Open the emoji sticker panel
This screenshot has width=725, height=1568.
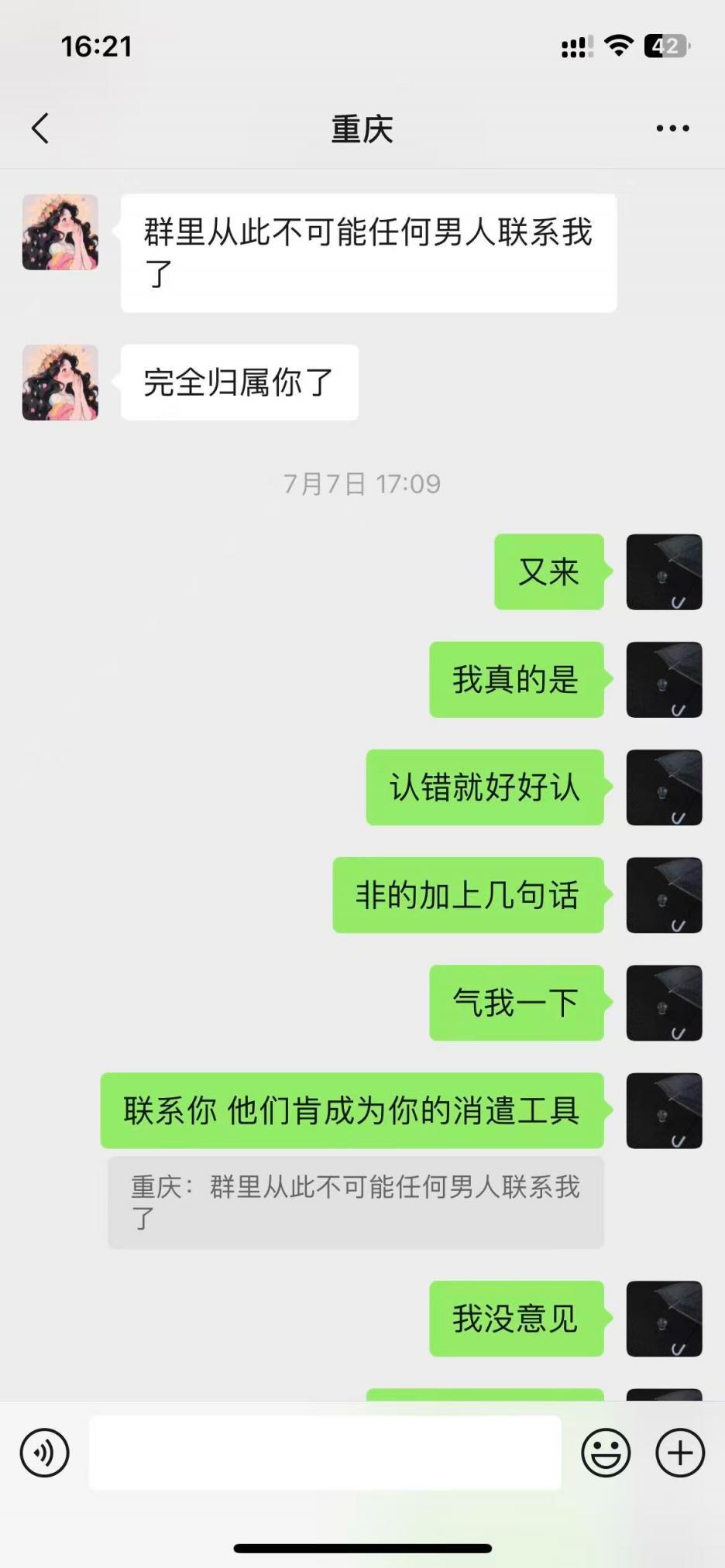click(x=606, y=1453)
